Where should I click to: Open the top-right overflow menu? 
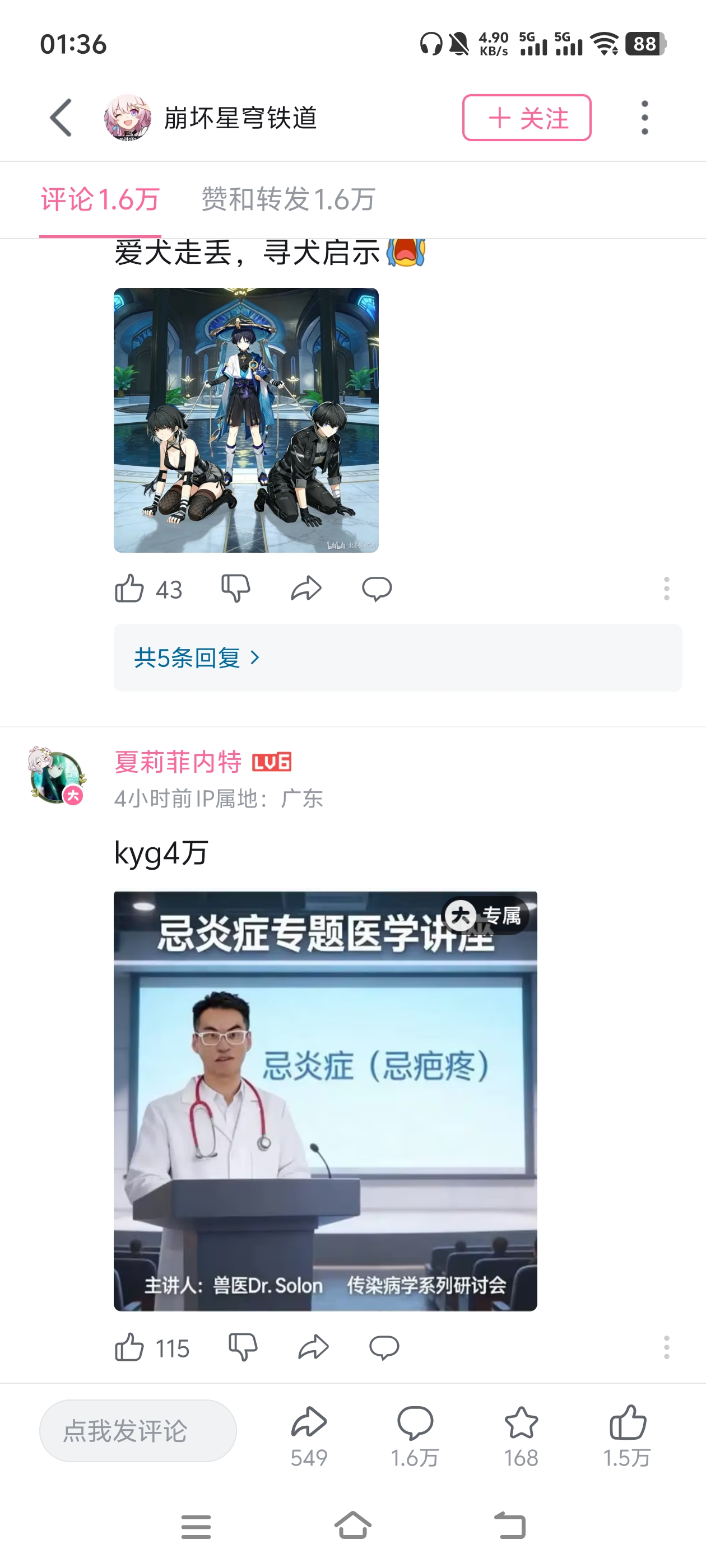[644, 118]
